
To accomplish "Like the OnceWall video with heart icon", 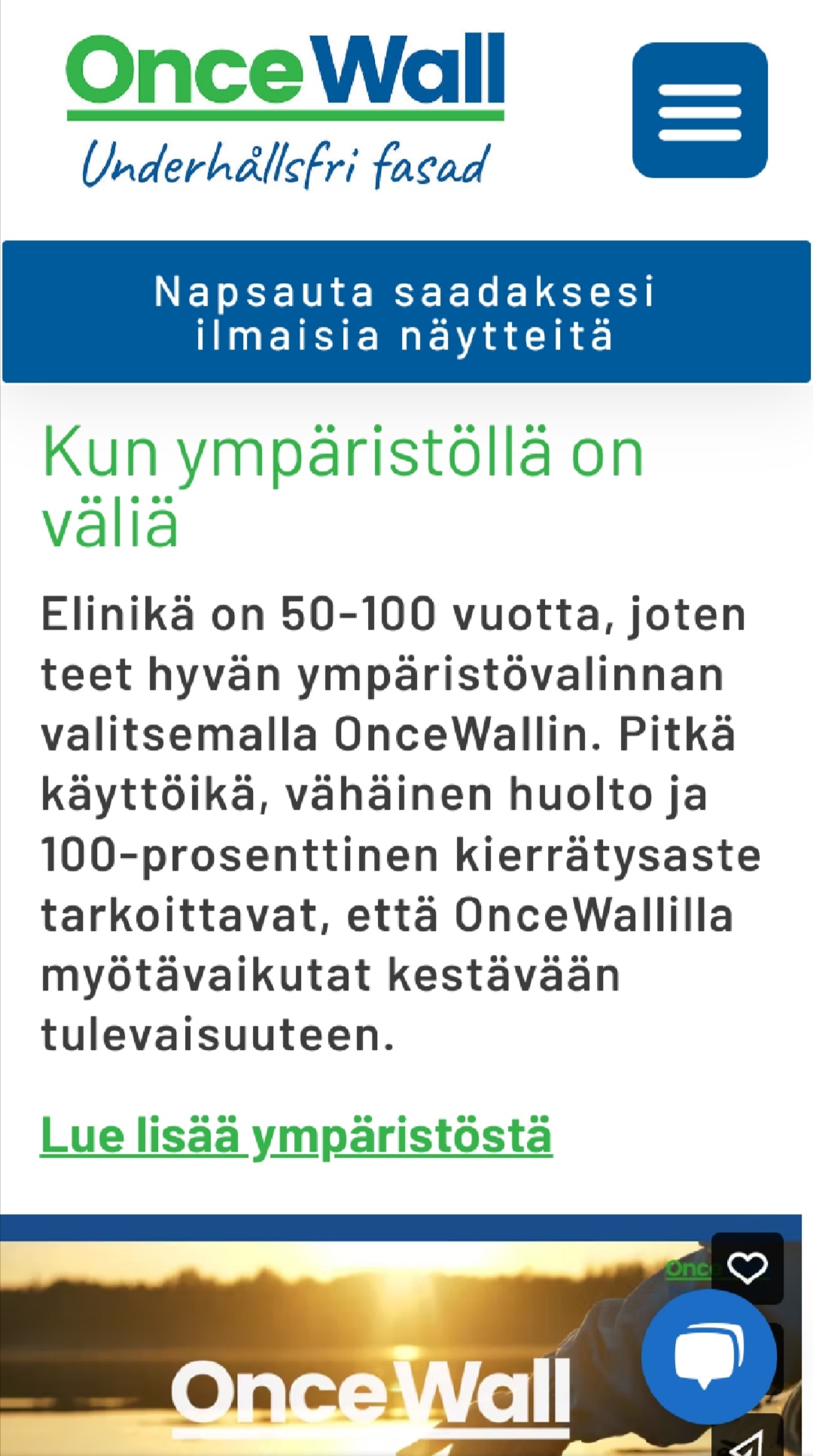I will click(747, 1268).
